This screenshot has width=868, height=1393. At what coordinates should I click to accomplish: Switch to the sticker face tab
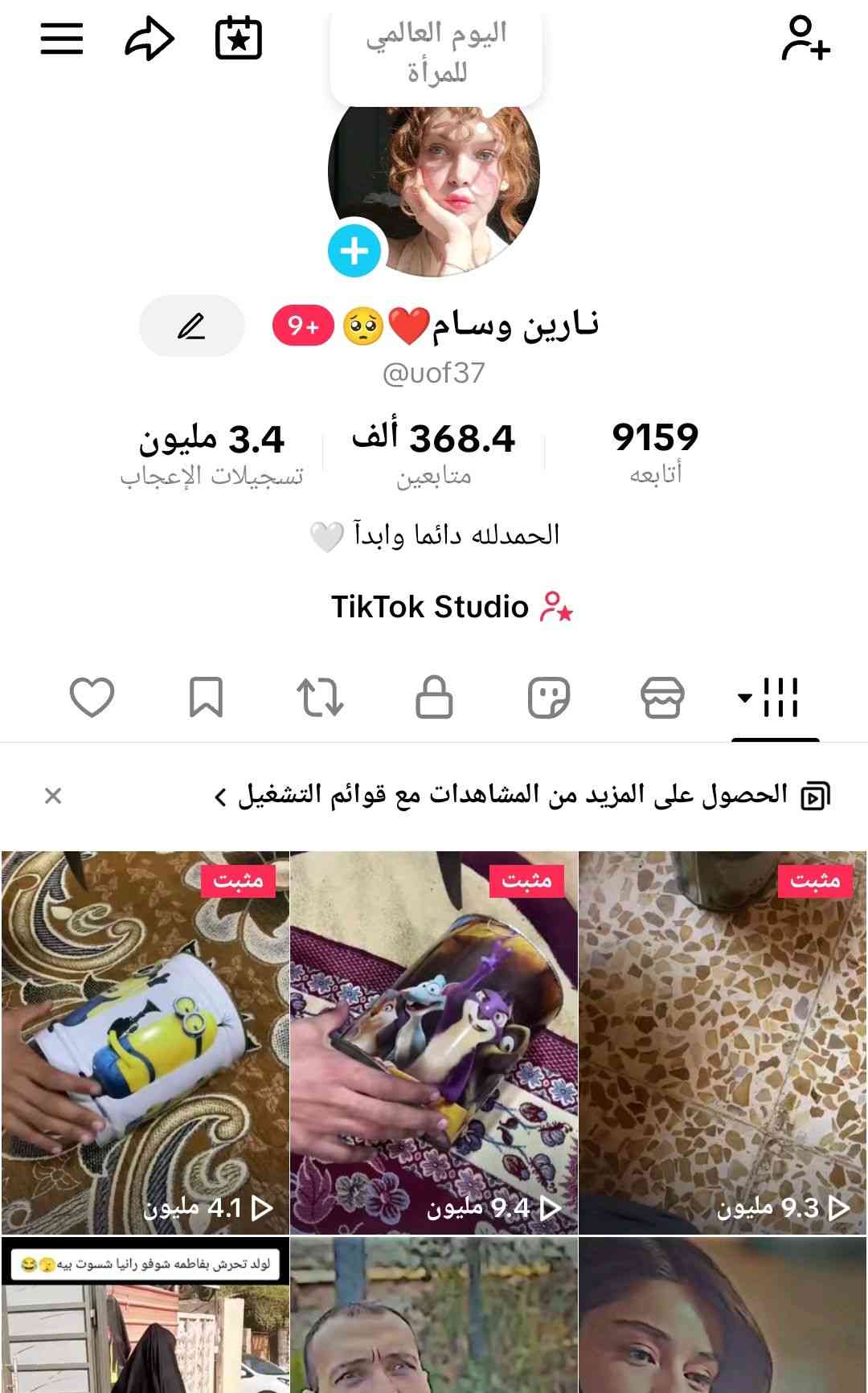click(548, 697)
